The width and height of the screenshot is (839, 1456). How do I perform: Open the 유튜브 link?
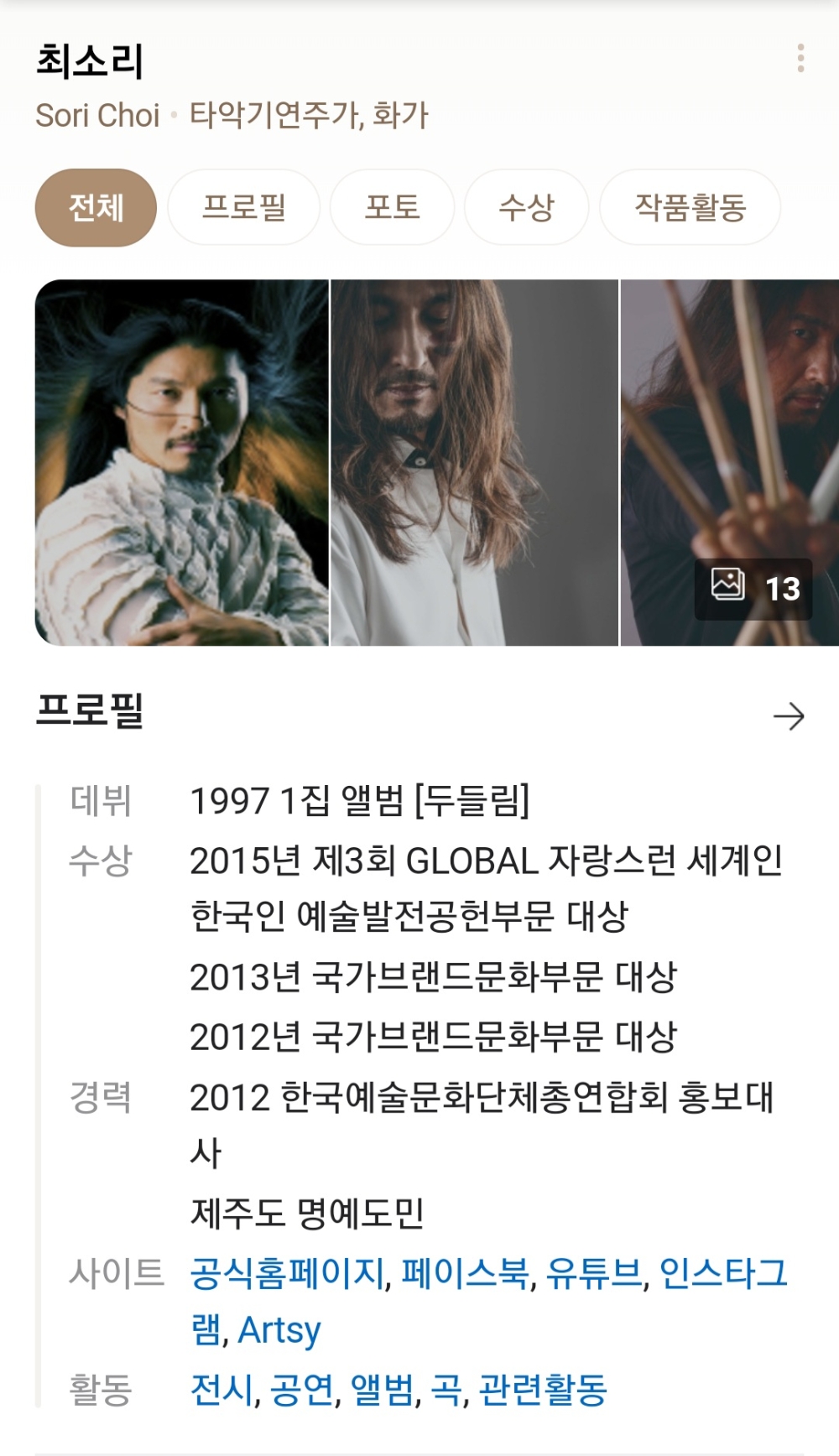594,1273
